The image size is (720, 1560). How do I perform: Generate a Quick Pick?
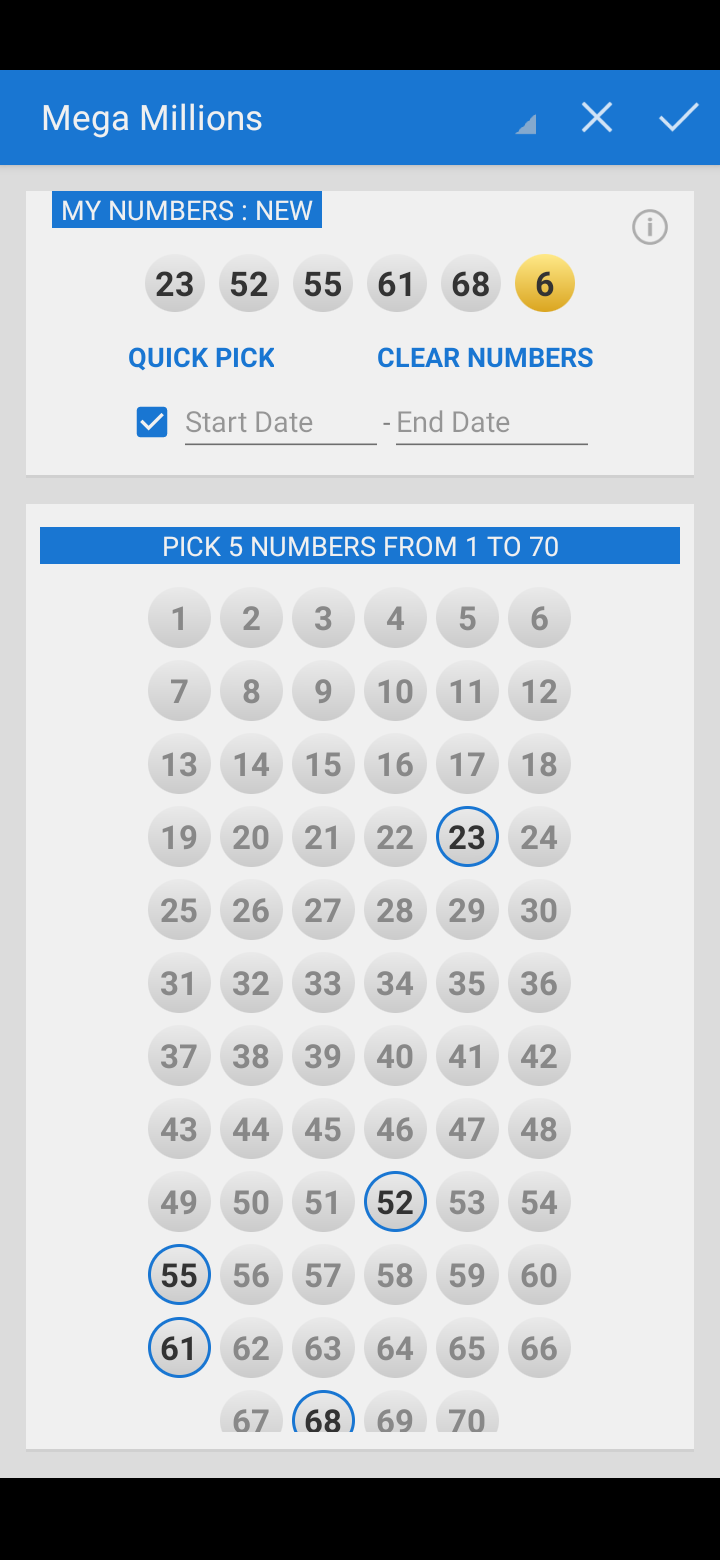201,358
